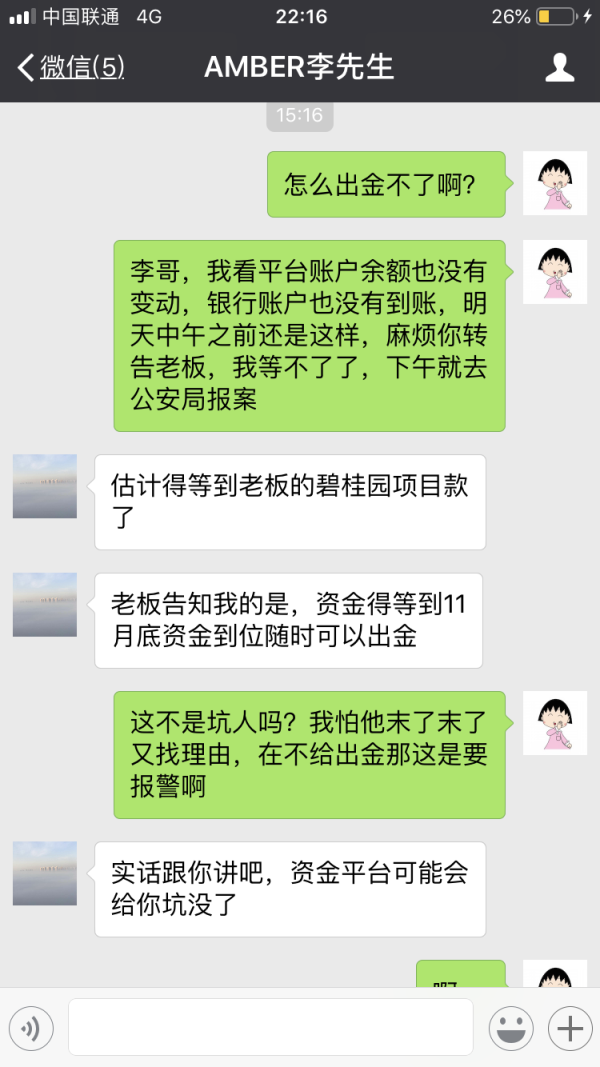600x1067 pixels.
Task: Focus the message text field
Action: [x=270, y=1027]
